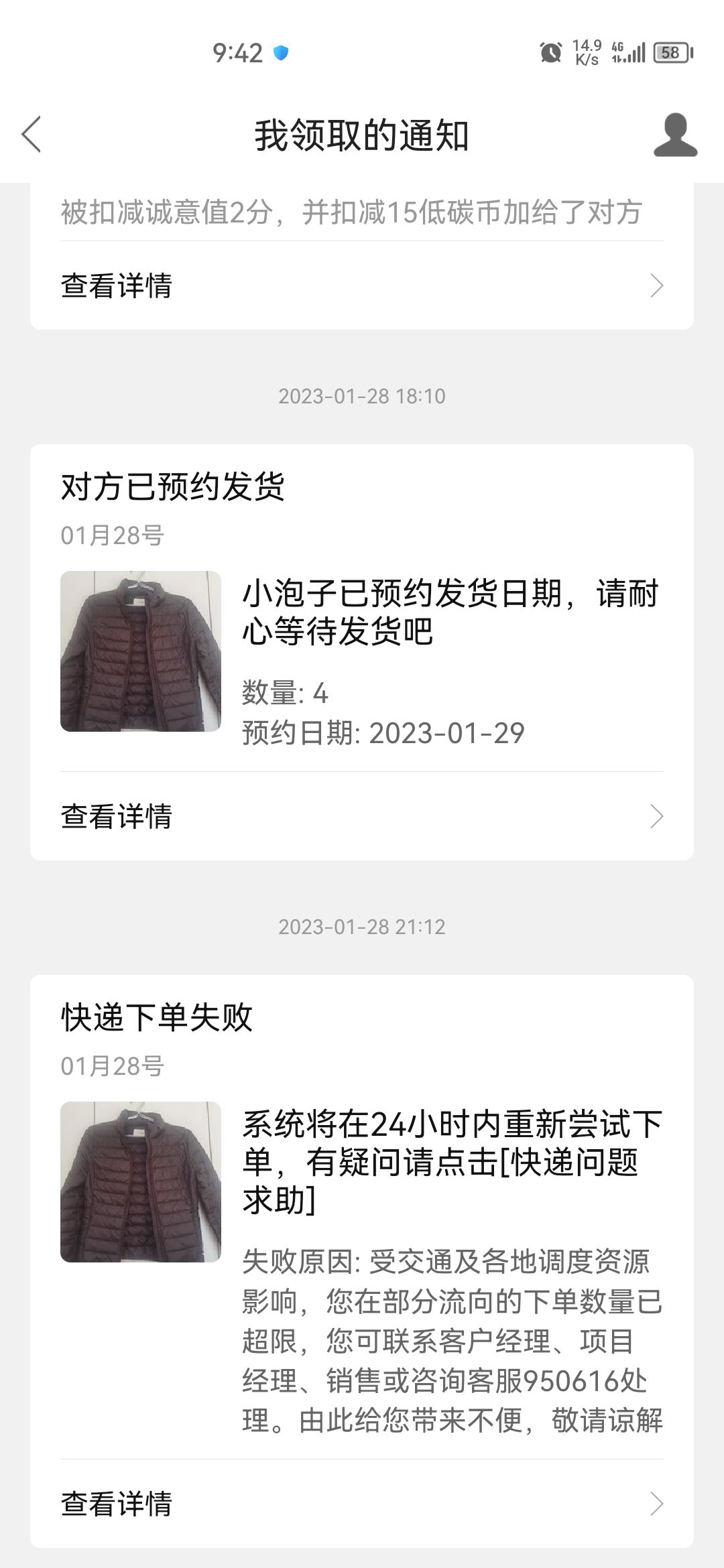Open the 快递下单失败 notification card

pos(362,1261)
